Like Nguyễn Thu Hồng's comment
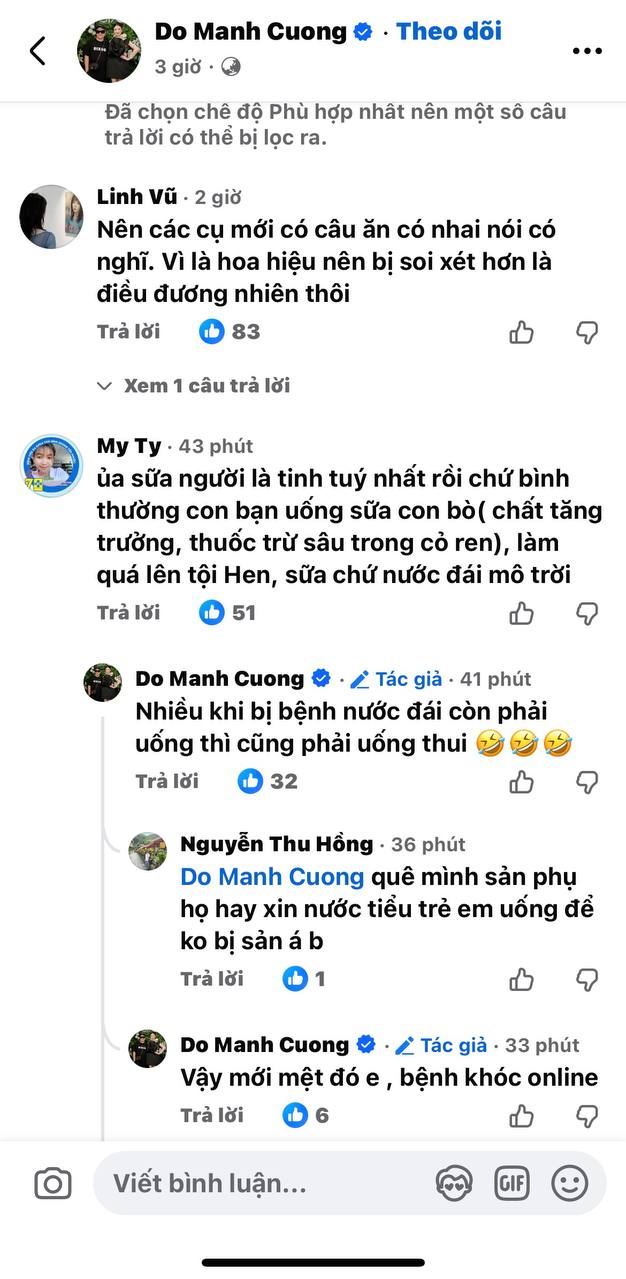Viewport: 626px width, 1279px height. pos(522,980)
